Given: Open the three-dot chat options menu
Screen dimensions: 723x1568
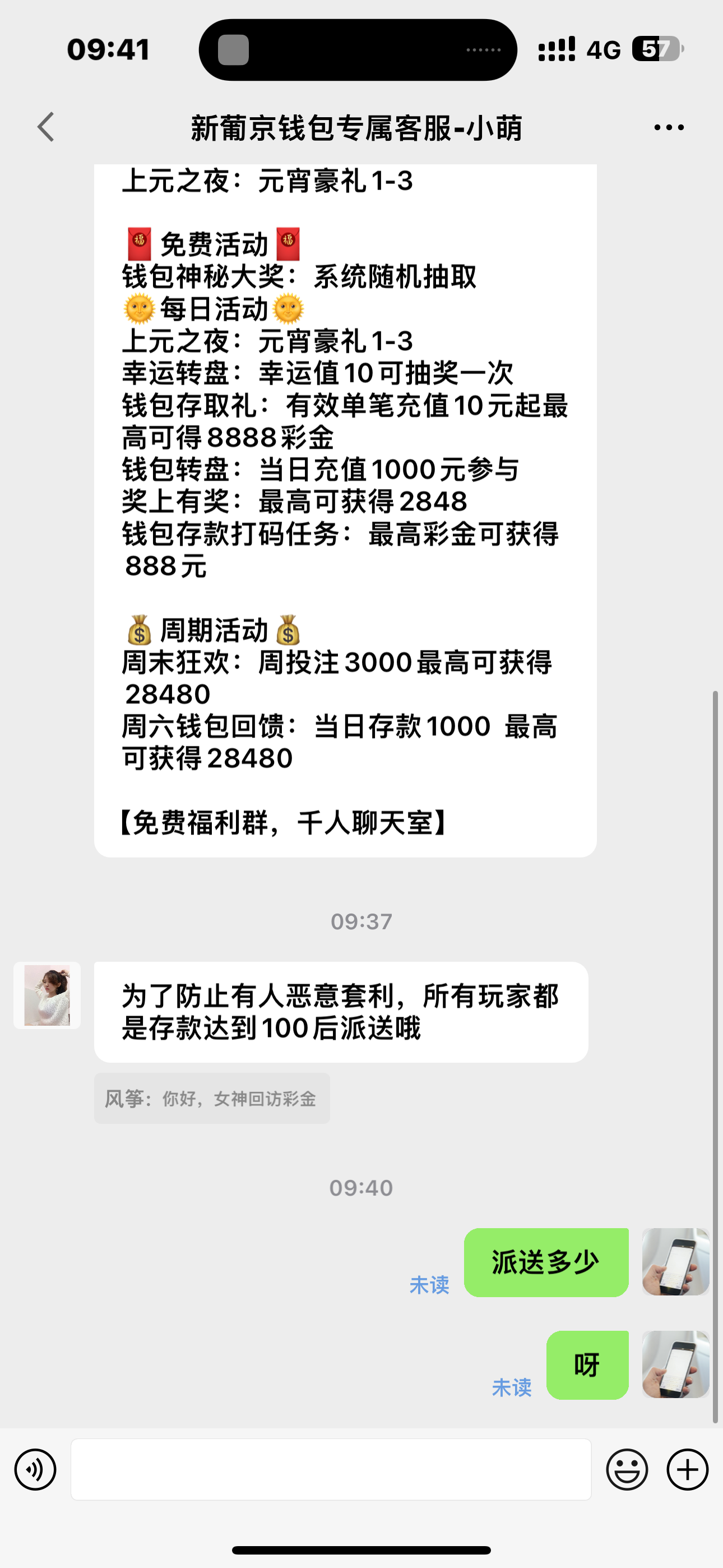Looking at the screenshot, I should pos(668,127).
